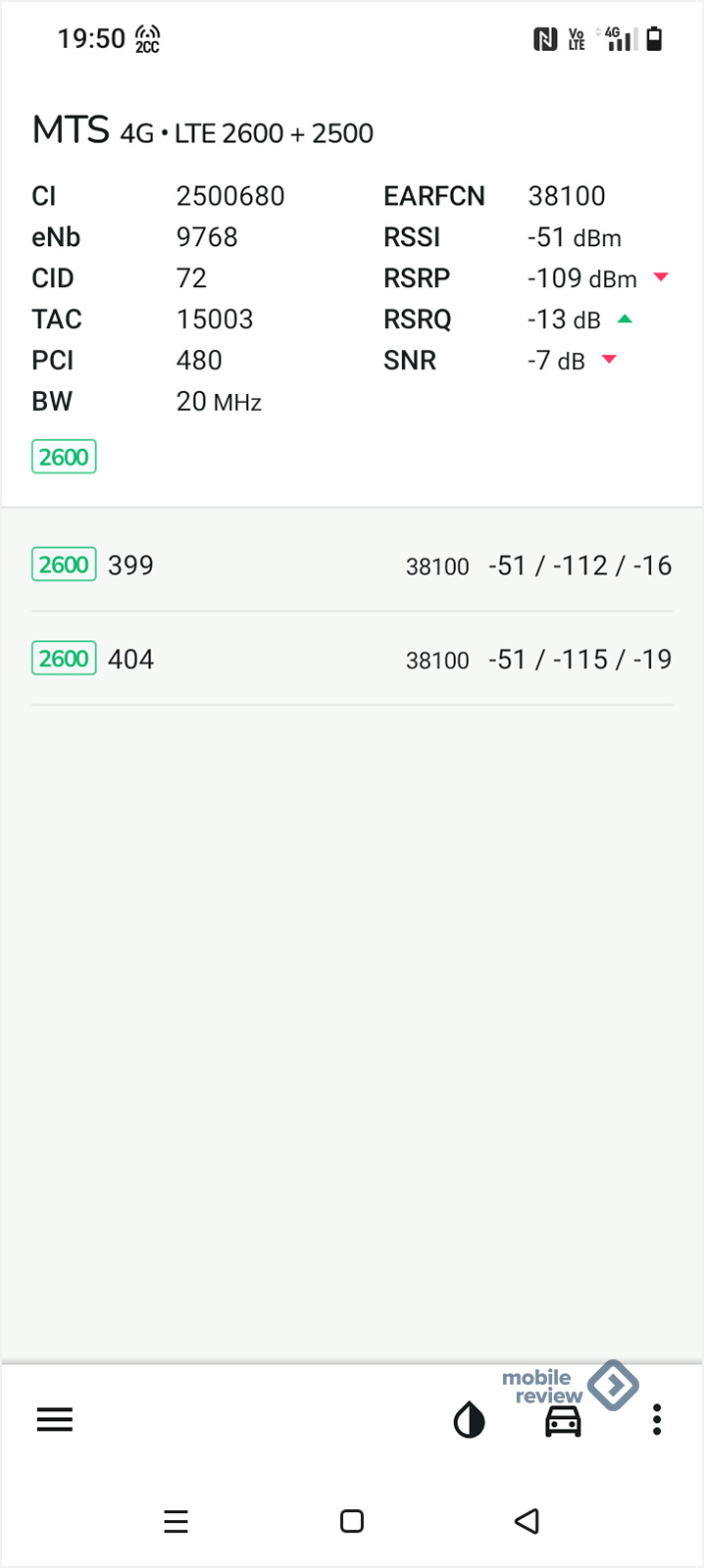Toggle the dark theme contrast icon
This screenshot has width=704, height=1568.
(x=470, y=1419)
